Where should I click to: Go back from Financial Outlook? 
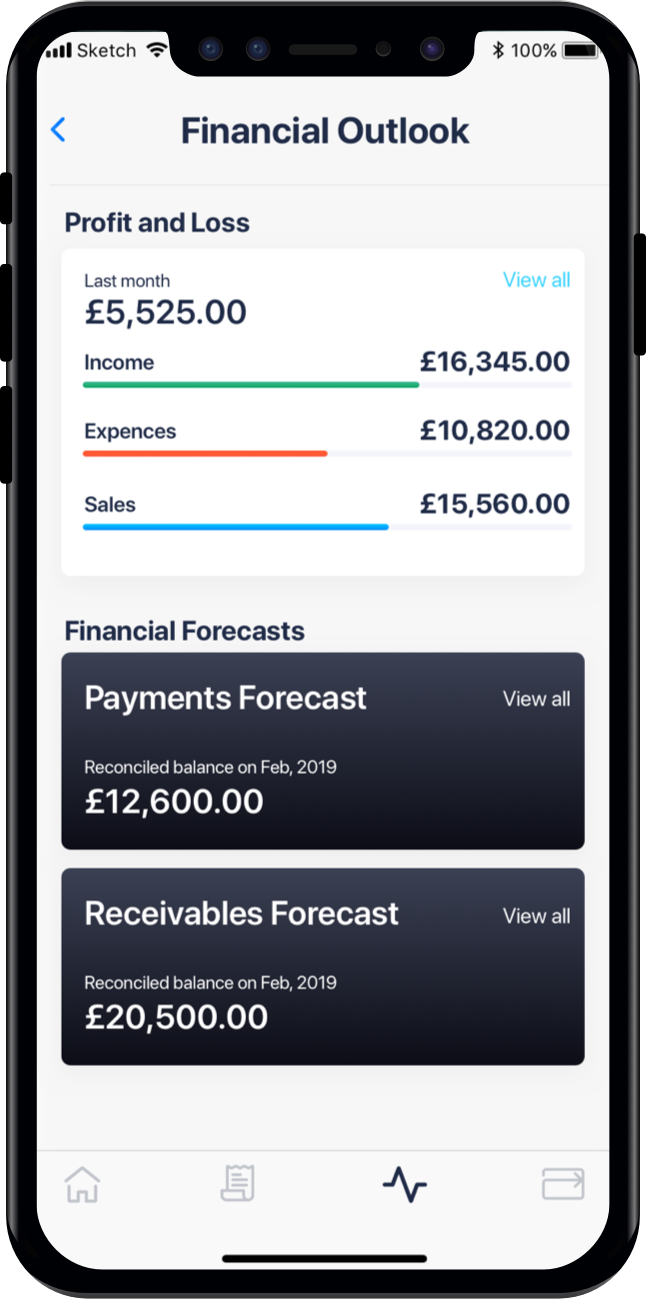tap(58, 130)
